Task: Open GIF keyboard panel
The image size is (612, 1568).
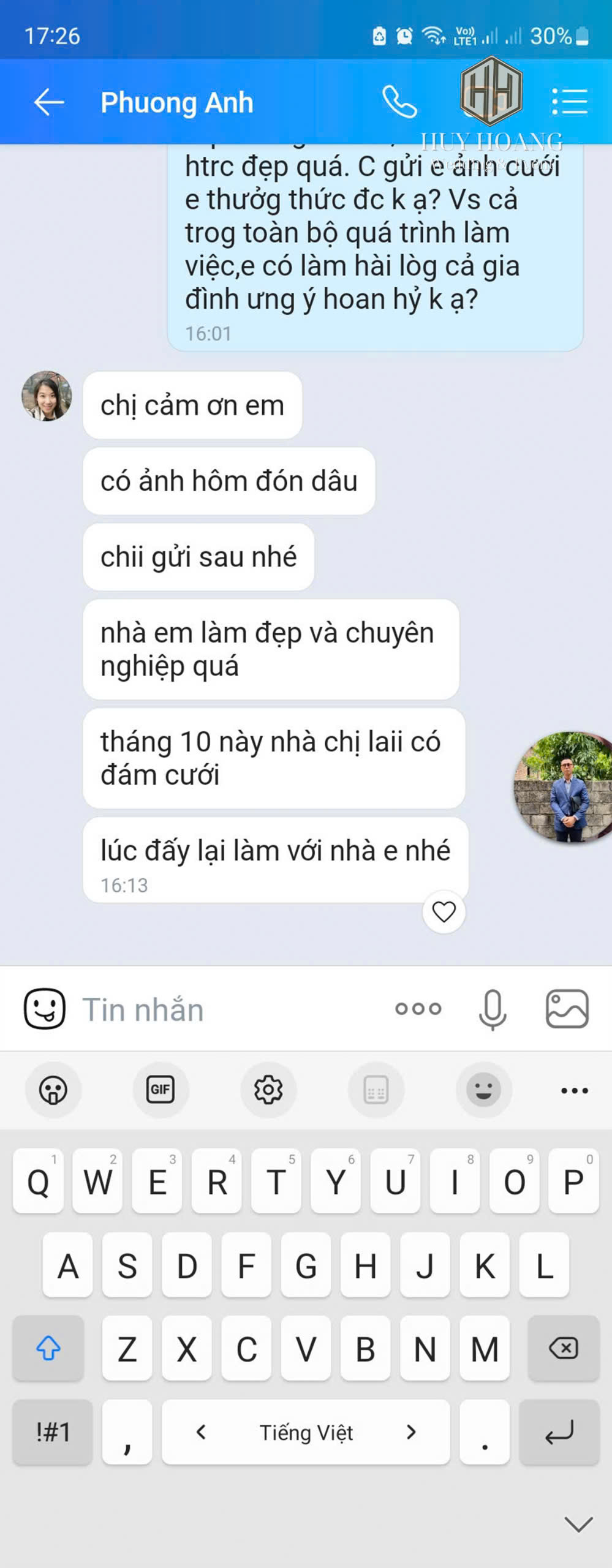Action: tap(161, 1090)
